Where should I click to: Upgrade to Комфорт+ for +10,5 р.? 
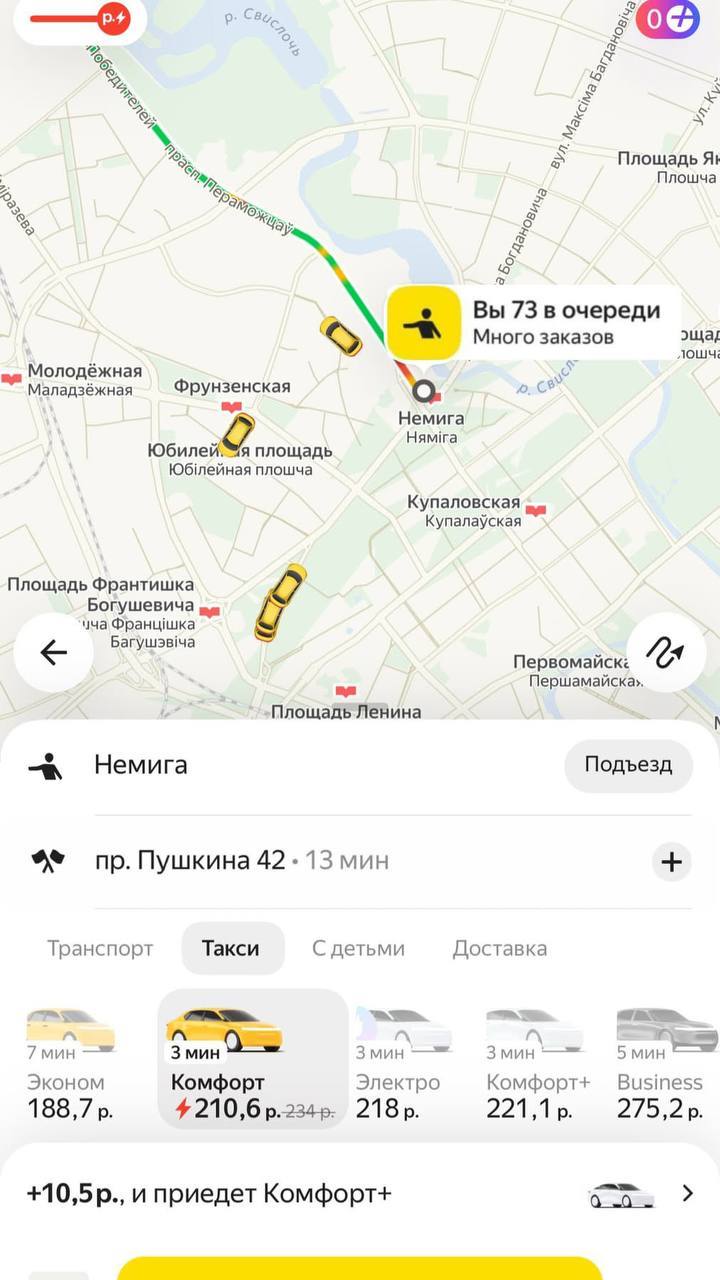tap(360, 1193)
